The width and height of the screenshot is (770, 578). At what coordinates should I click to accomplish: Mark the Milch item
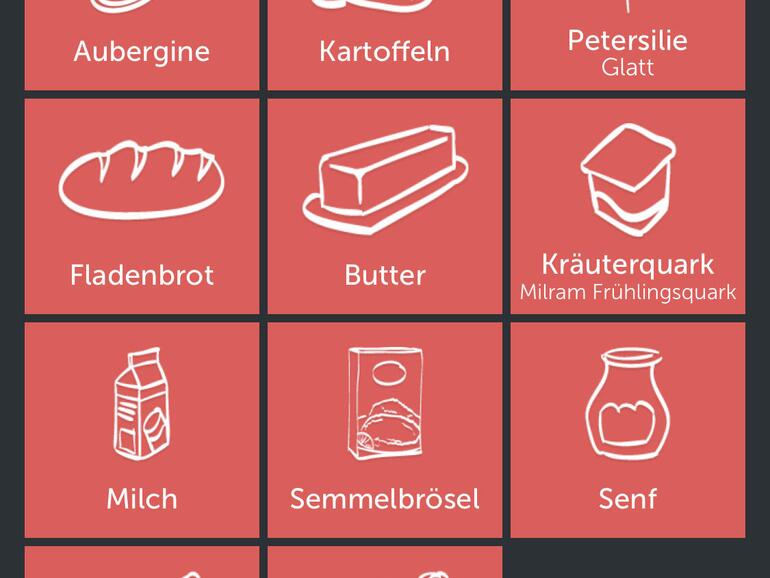pos(141,430)
